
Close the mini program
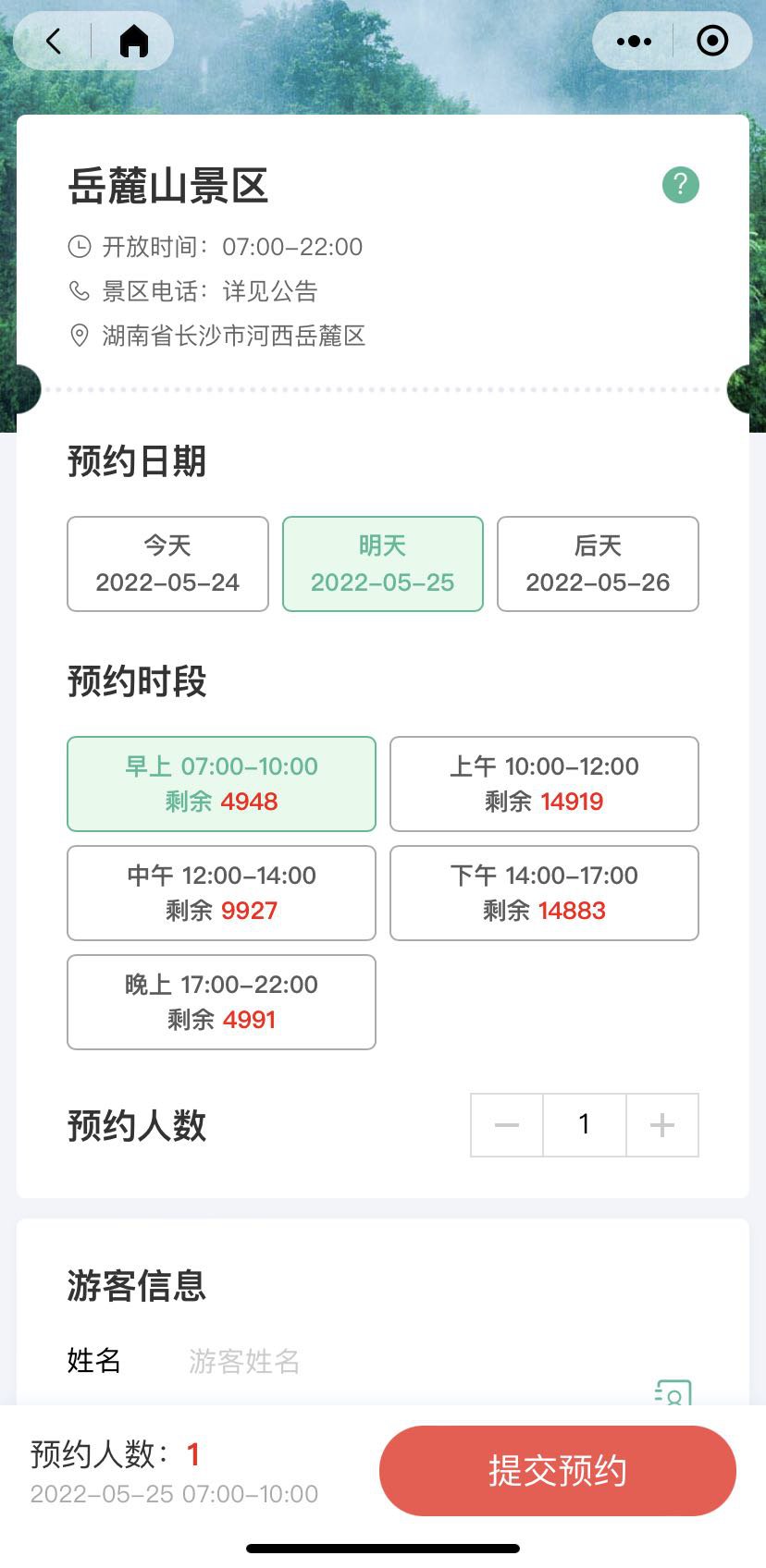(x=711, y=42)
